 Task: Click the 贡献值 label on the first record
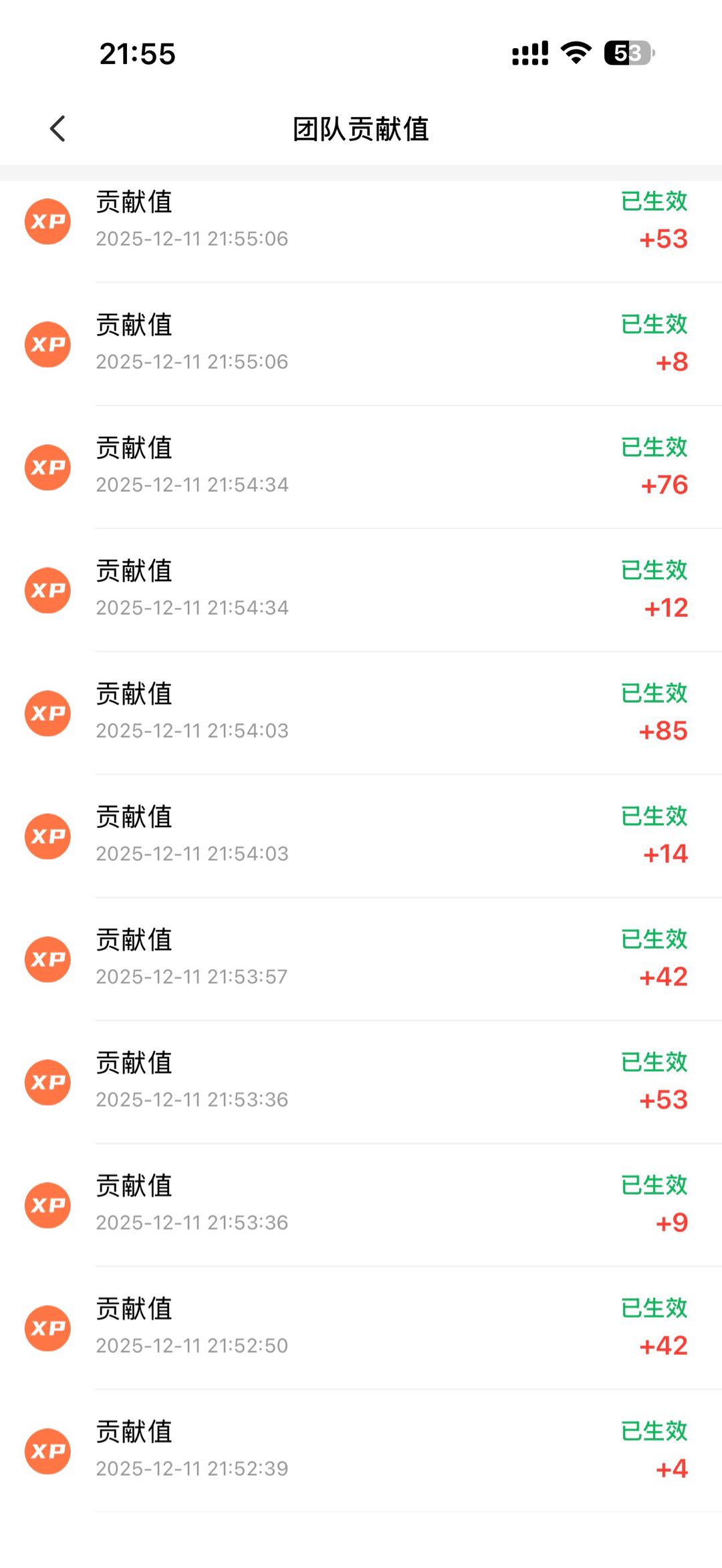tap(132, 202)
